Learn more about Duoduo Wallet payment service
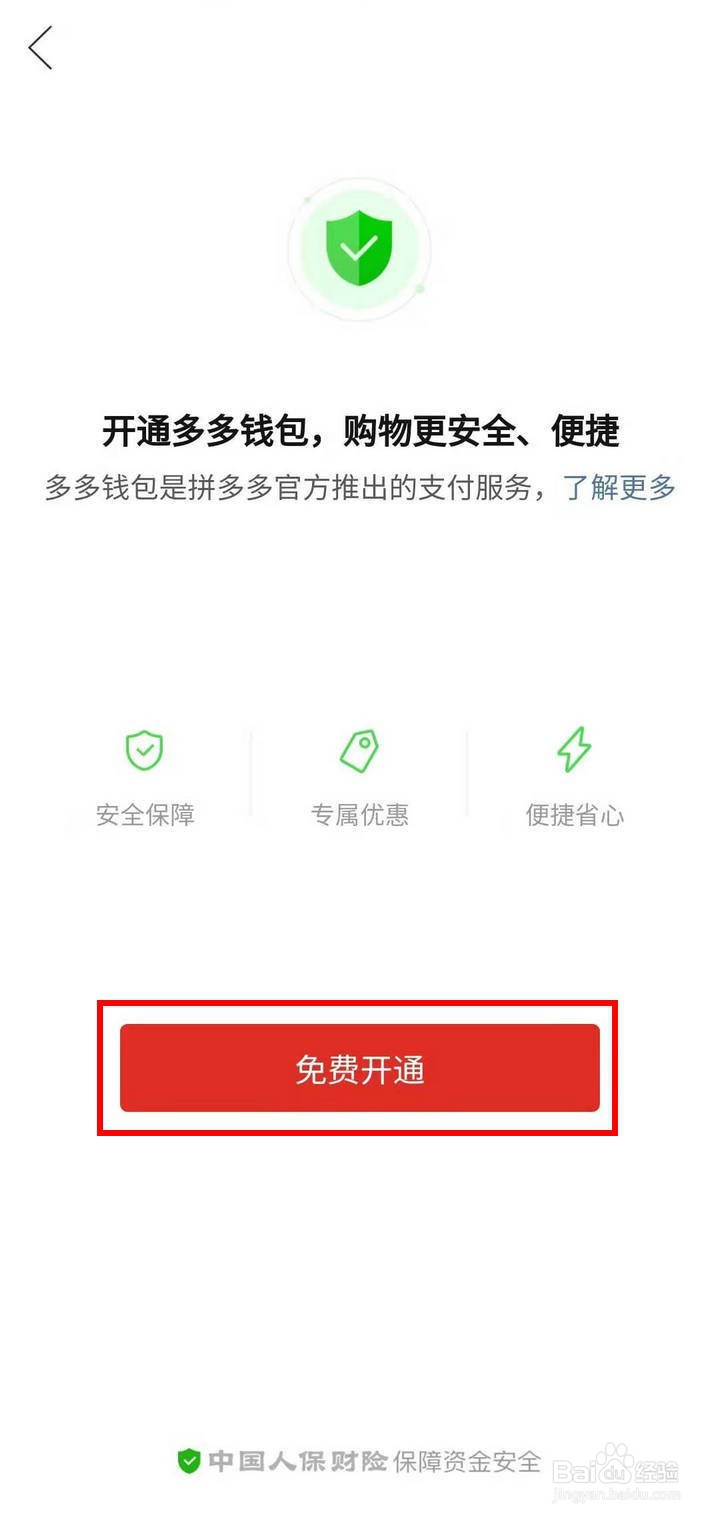This screenshot has width=720, height=1520. coord(620,490)
